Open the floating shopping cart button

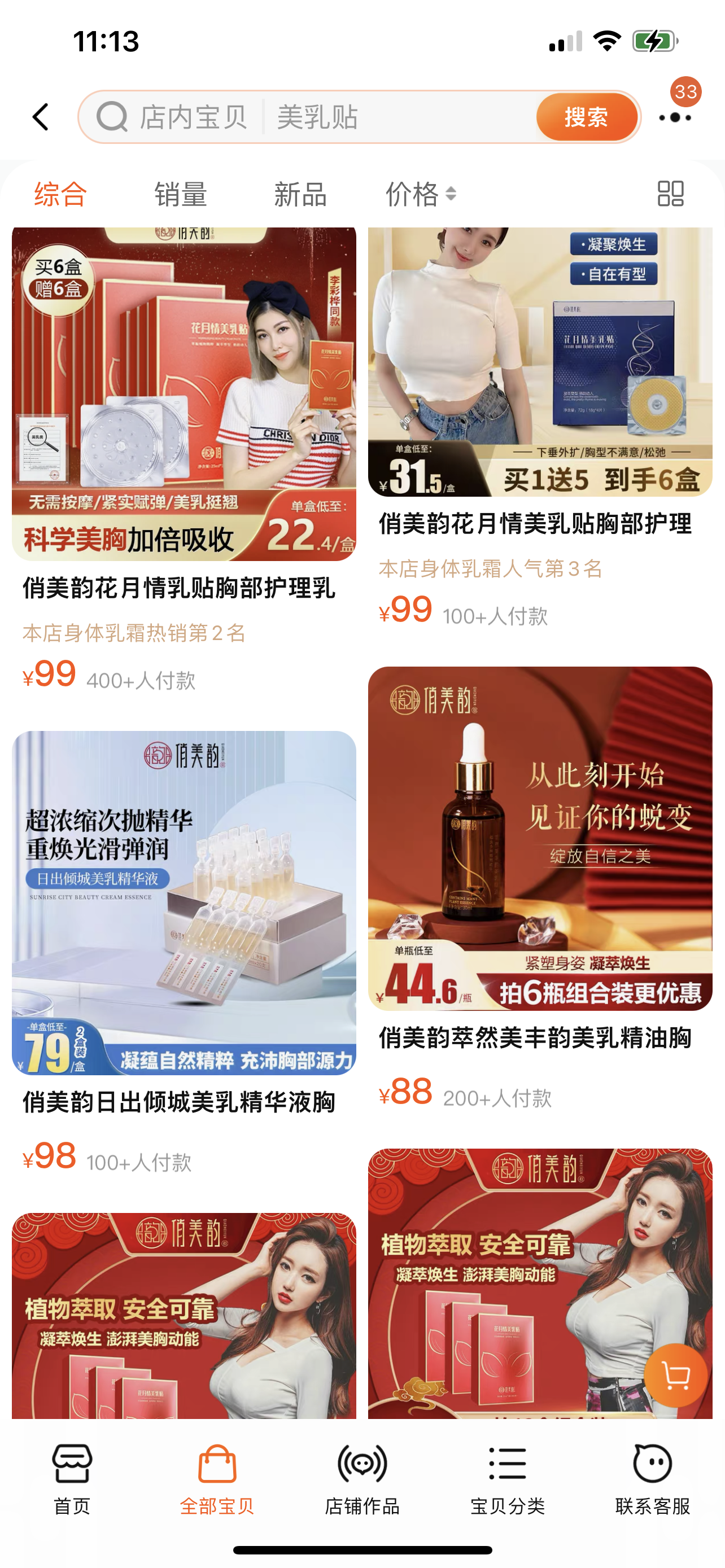click(675, 1375)
